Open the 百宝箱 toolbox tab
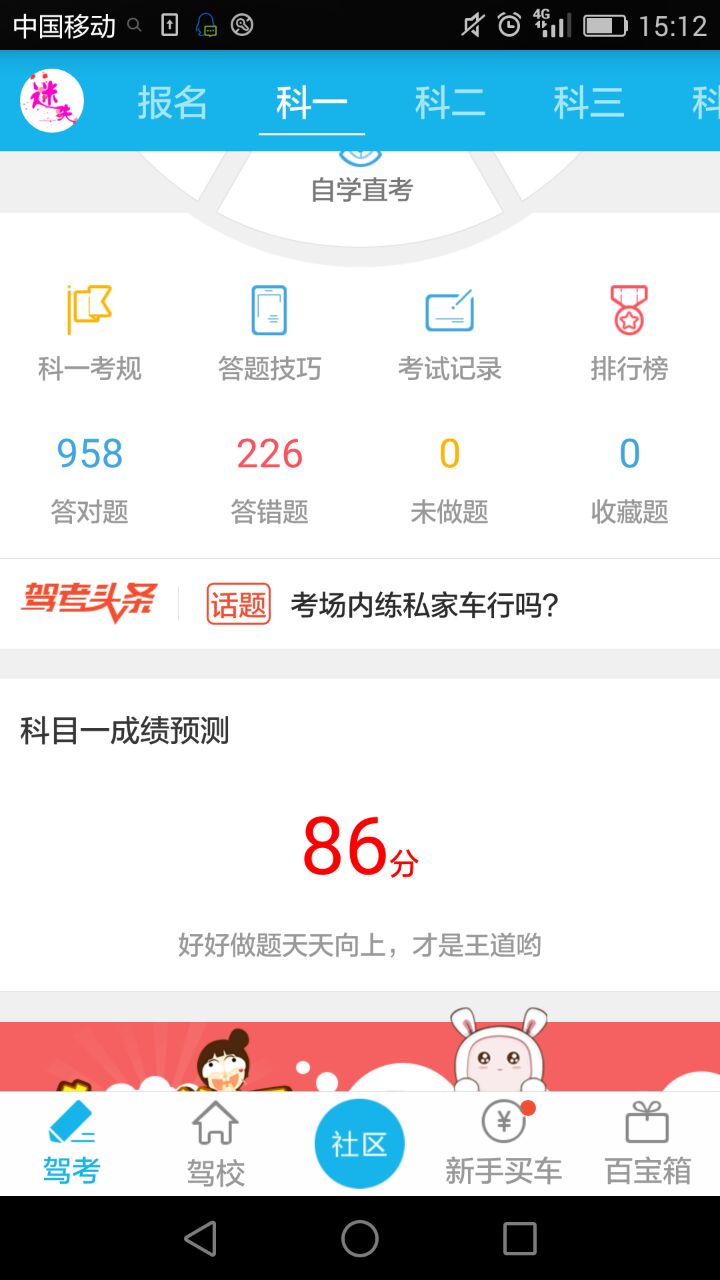The height and width of the screenshot is (1280, 720). pyautogui.click(x=648, y=1144)
